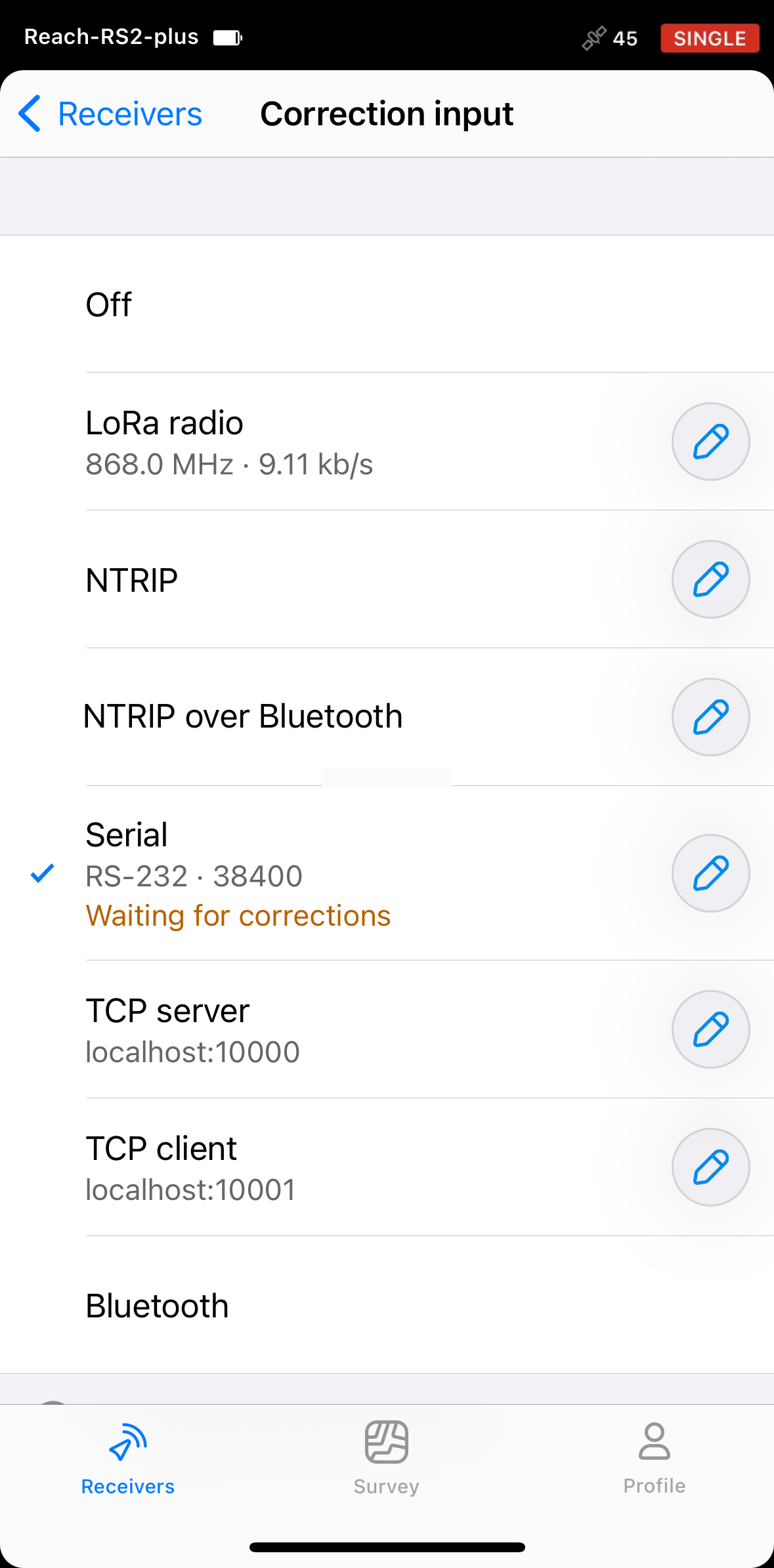774x1568 pixels.
Task: Choose Bluetooth as correction input
Action: 387,1305
